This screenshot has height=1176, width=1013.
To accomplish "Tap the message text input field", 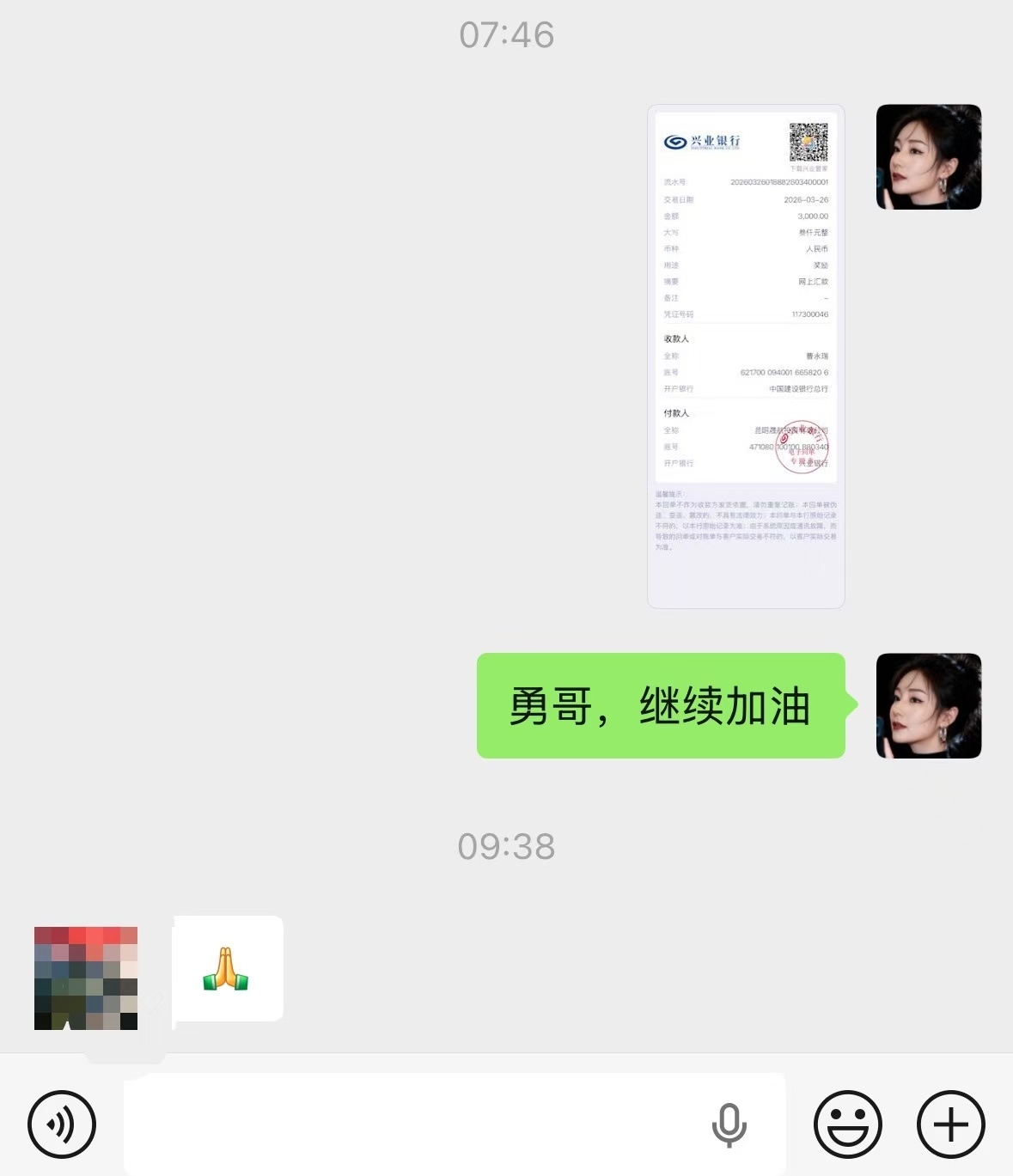I will 412,1124.
